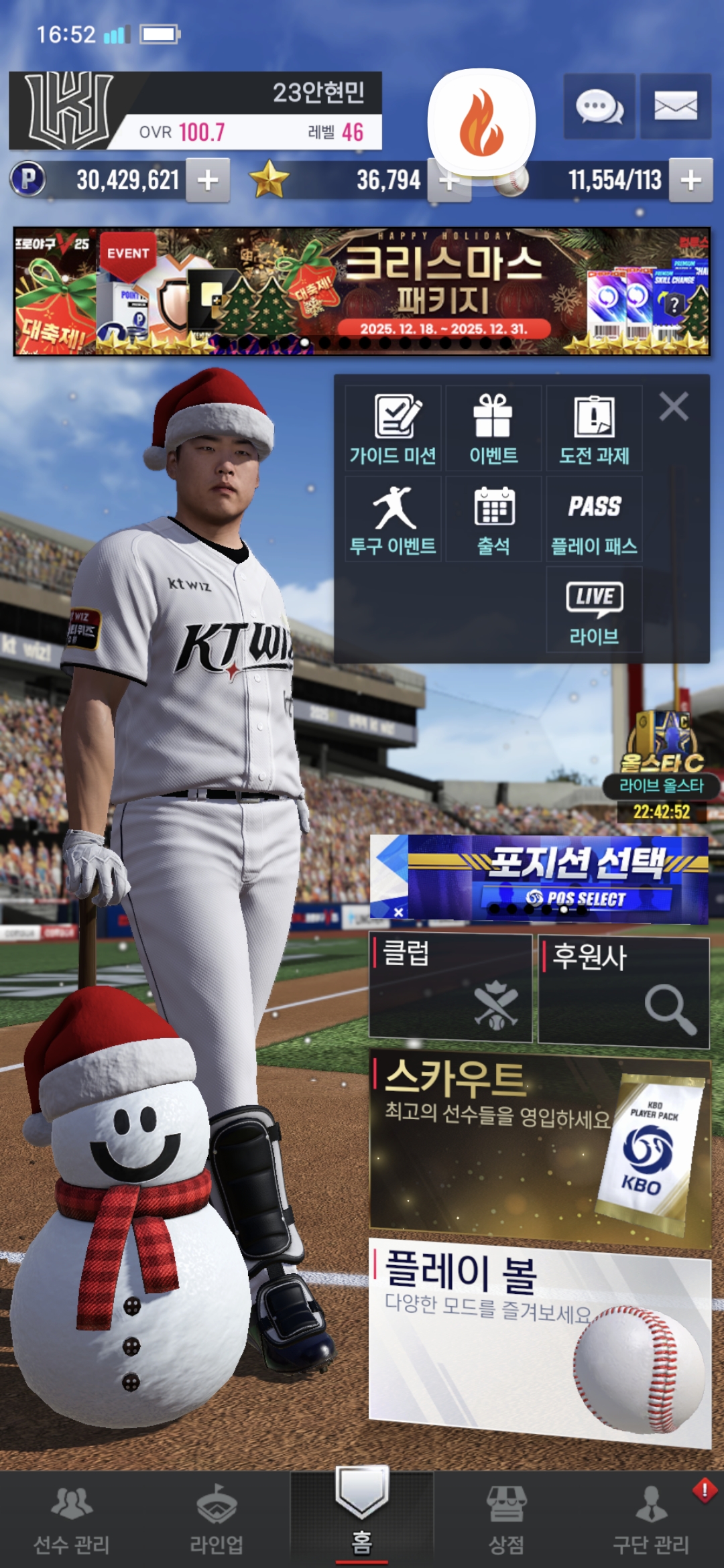Image resolution: width=724 pixels, height=1568 pixels.
Task: Open 라이브 LIVE menu
Action: click(594, 610)
